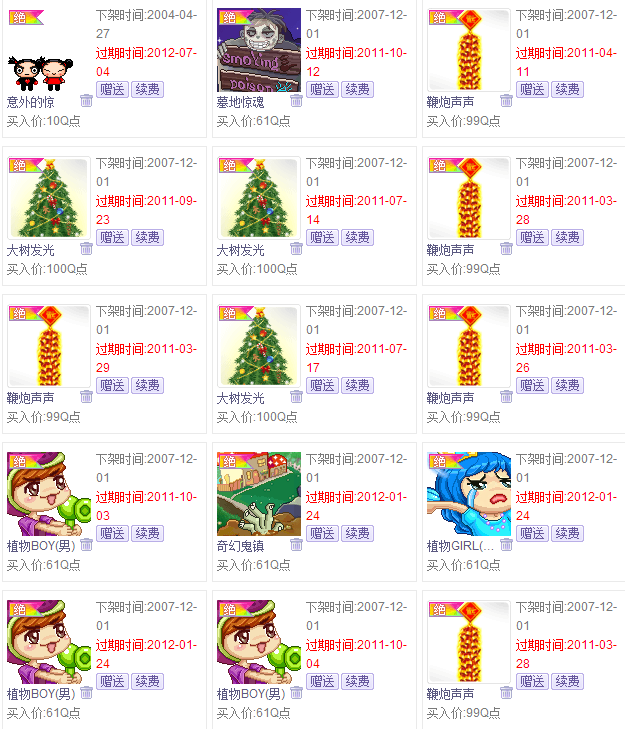Gift the 植物GIRL item via 赠送

click(532, 533)
